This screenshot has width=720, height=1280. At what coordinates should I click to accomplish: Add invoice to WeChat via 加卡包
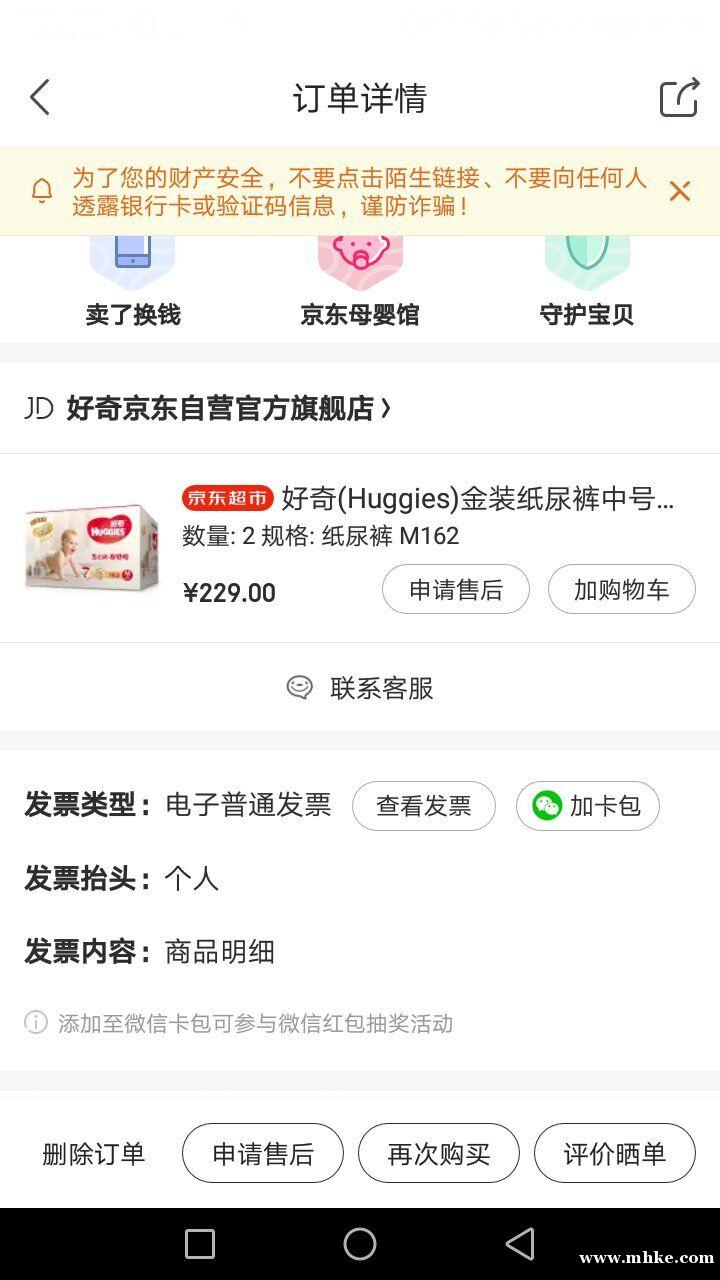[x=587, y=806]
